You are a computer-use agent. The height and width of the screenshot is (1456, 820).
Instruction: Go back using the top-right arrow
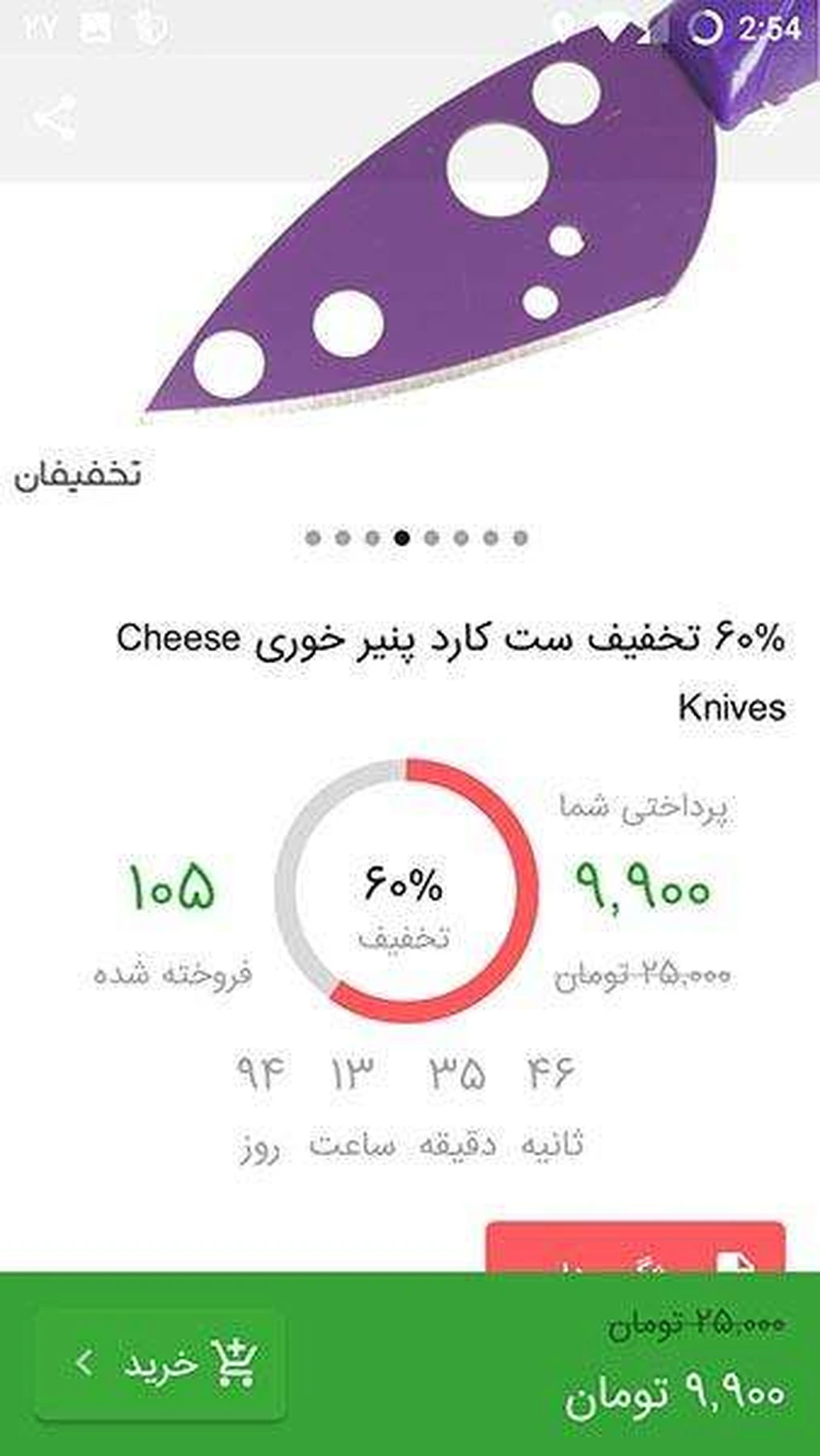pos(770,117)
